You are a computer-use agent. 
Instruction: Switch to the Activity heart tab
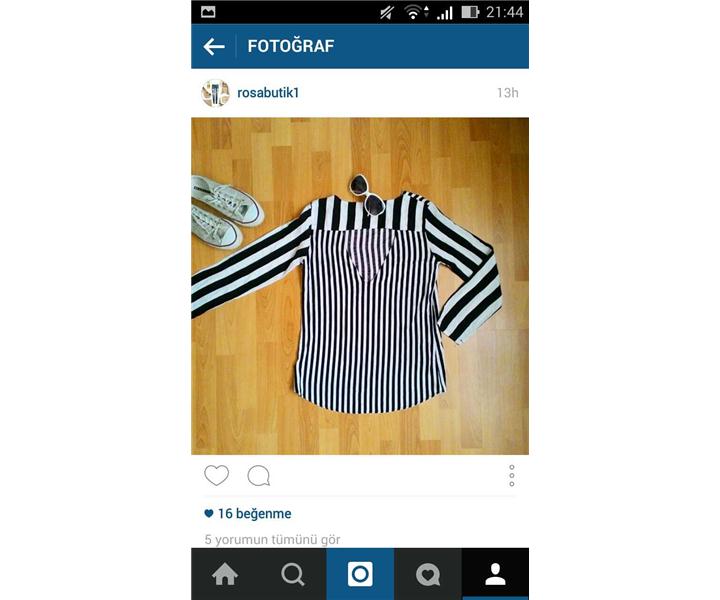coord(428,574)
